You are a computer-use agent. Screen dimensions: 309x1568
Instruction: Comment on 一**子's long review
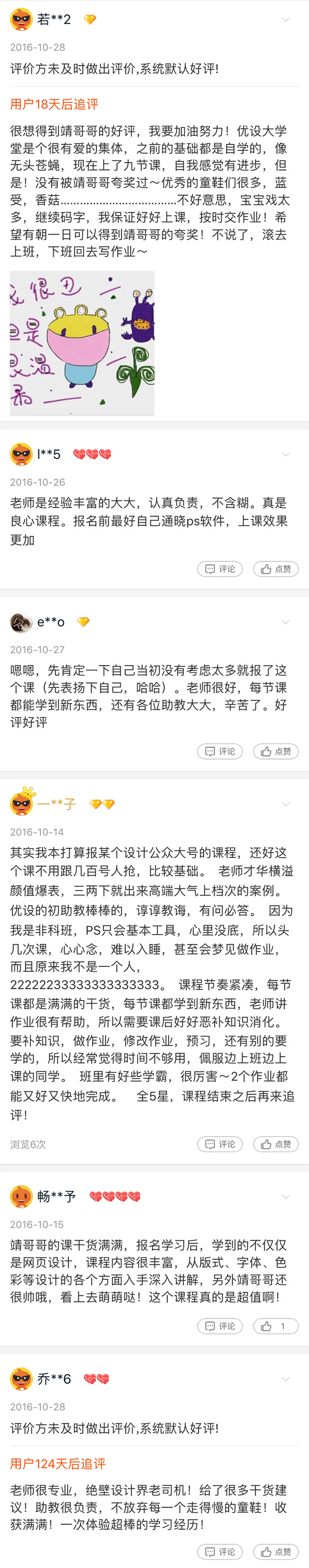(220, 1144)
